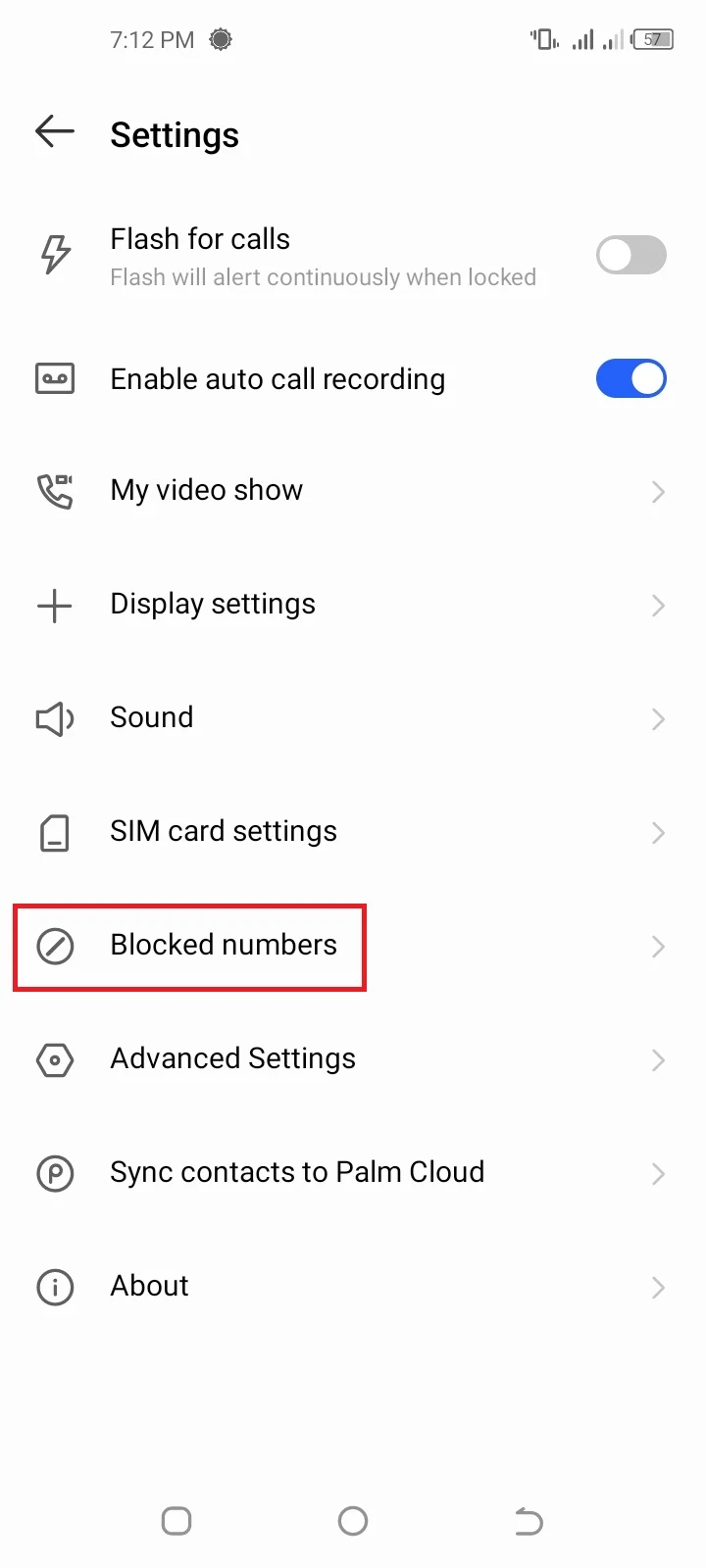Open Display settings
Screen dimensions: 706x1568
pos(353,604)
